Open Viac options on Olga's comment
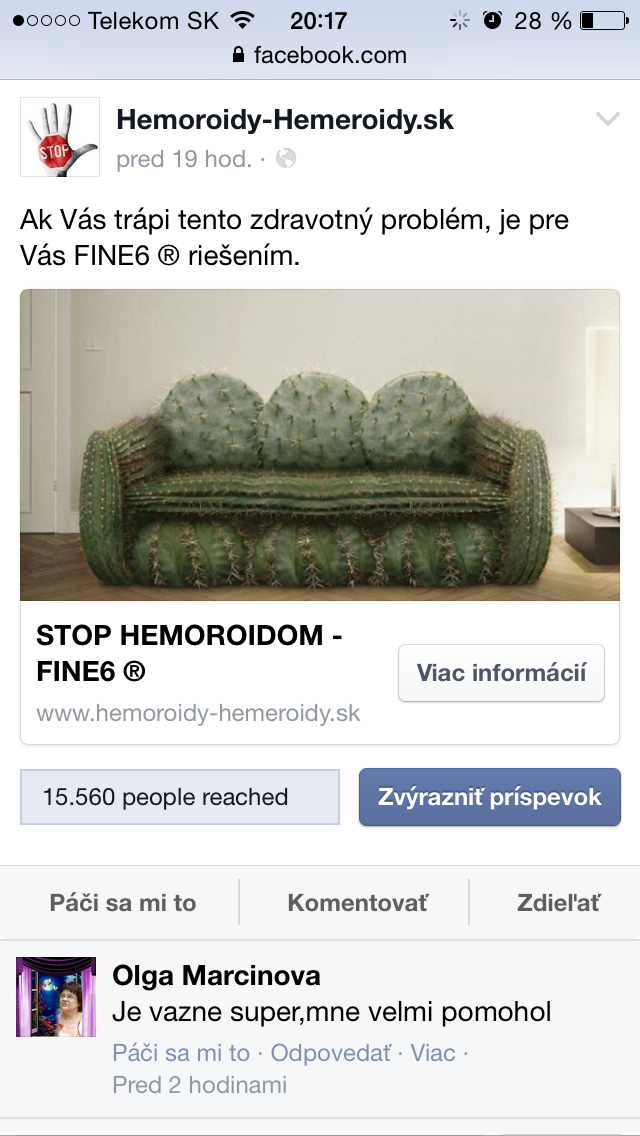 point(433,1052)
